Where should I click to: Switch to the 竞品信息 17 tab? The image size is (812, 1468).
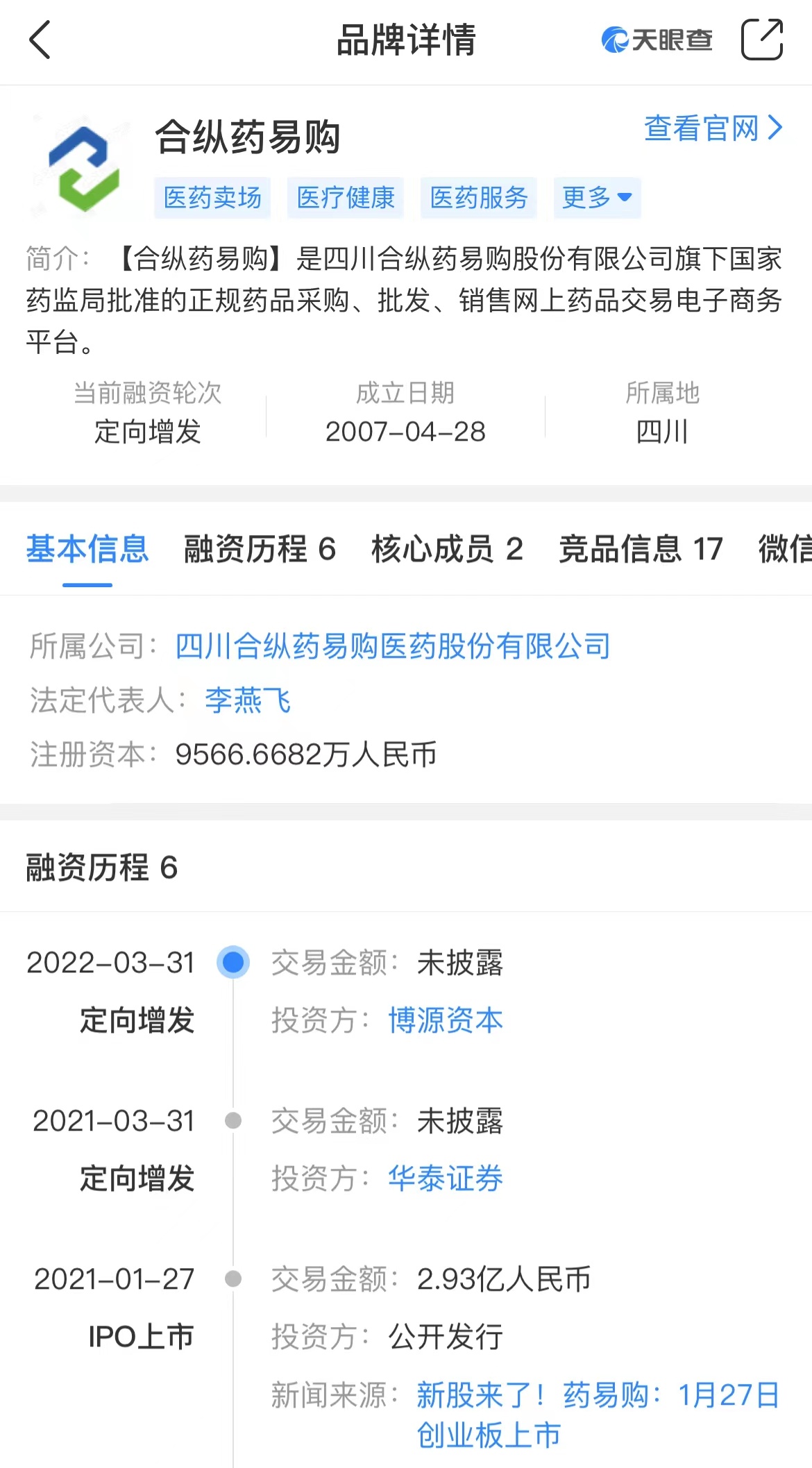641,549
